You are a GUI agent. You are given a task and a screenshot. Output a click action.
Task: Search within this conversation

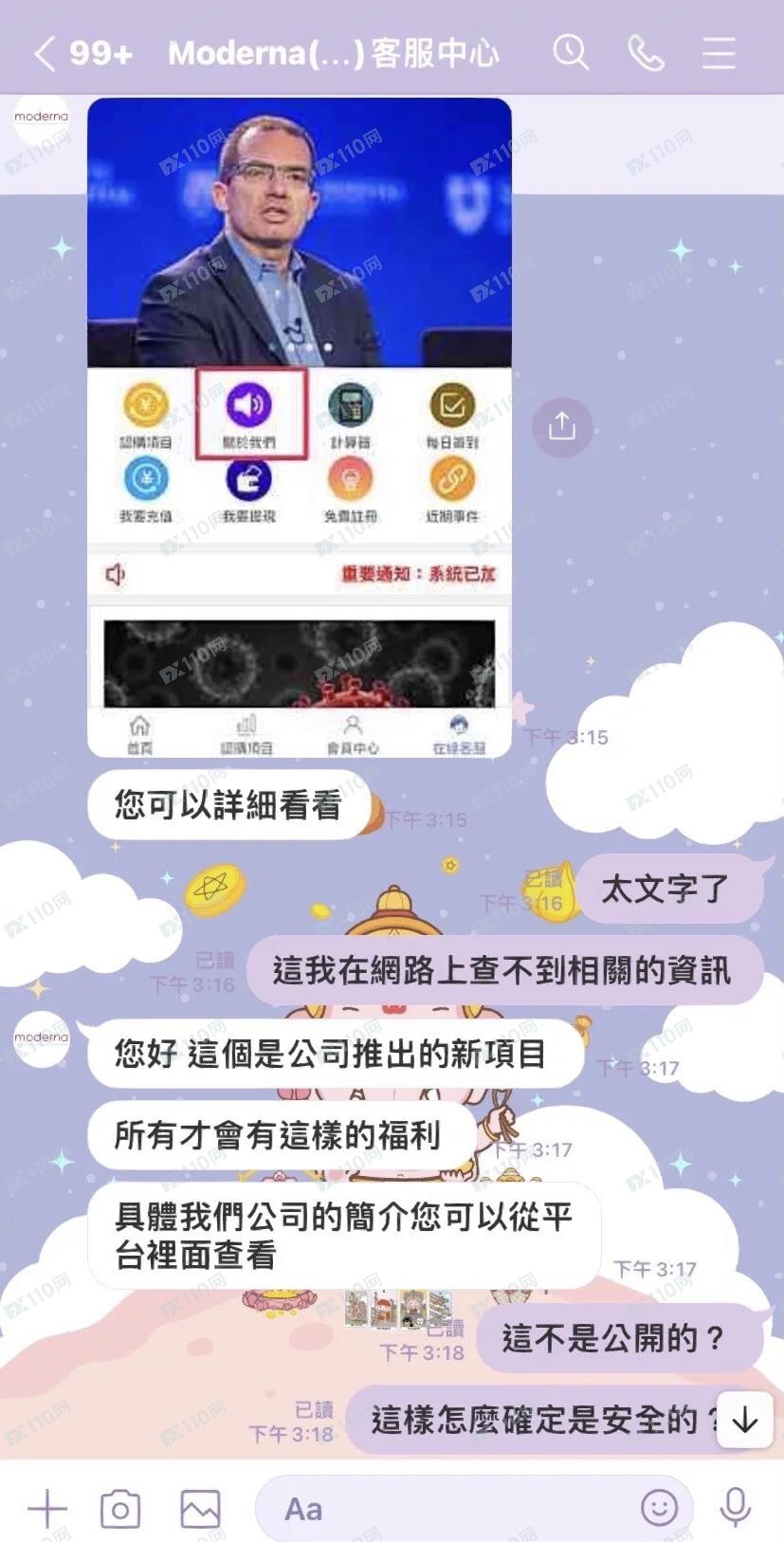pos(571,52)
